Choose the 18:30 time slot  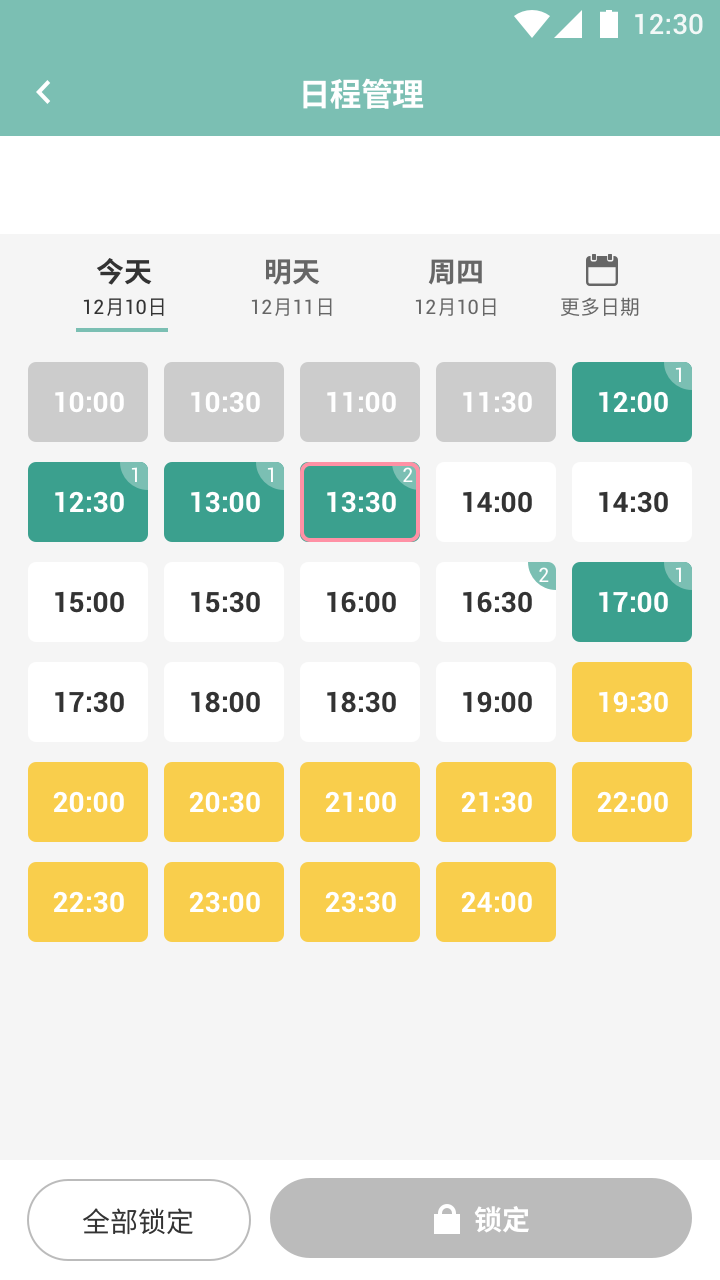click(x=360, y=702)
